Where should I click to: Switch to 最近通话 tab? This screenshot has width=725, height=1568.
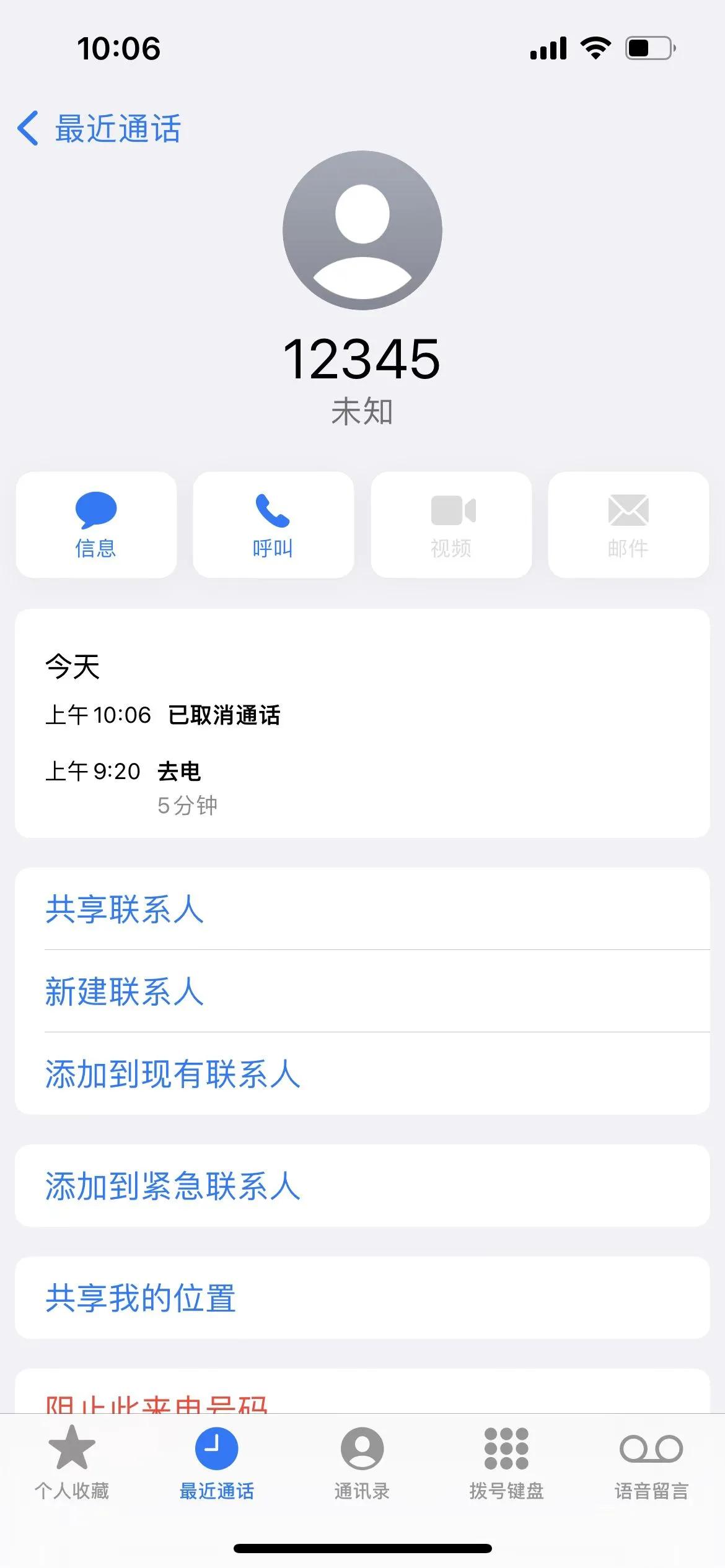[217, 1461]
